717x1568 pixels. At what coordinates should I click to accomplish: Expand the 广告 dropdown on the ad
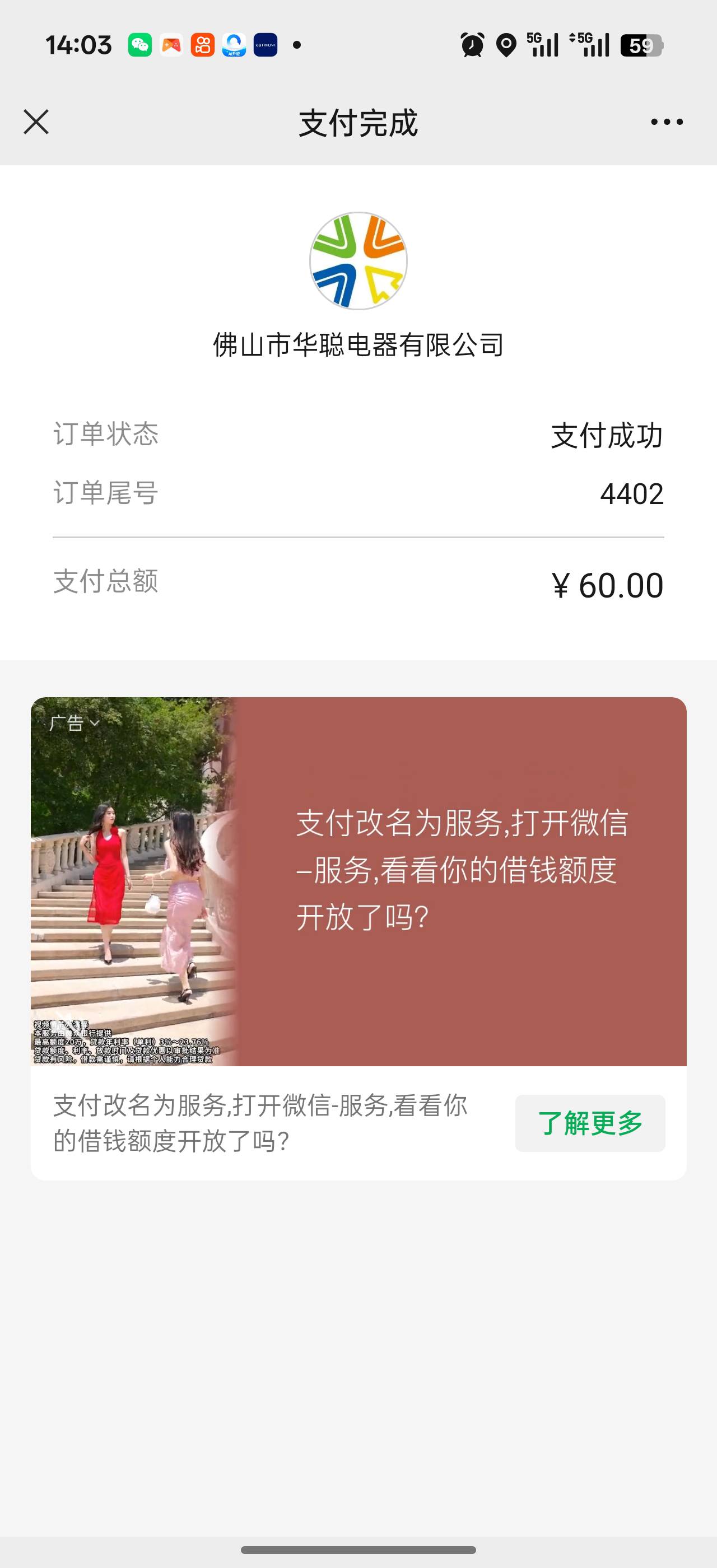point(75,723)
